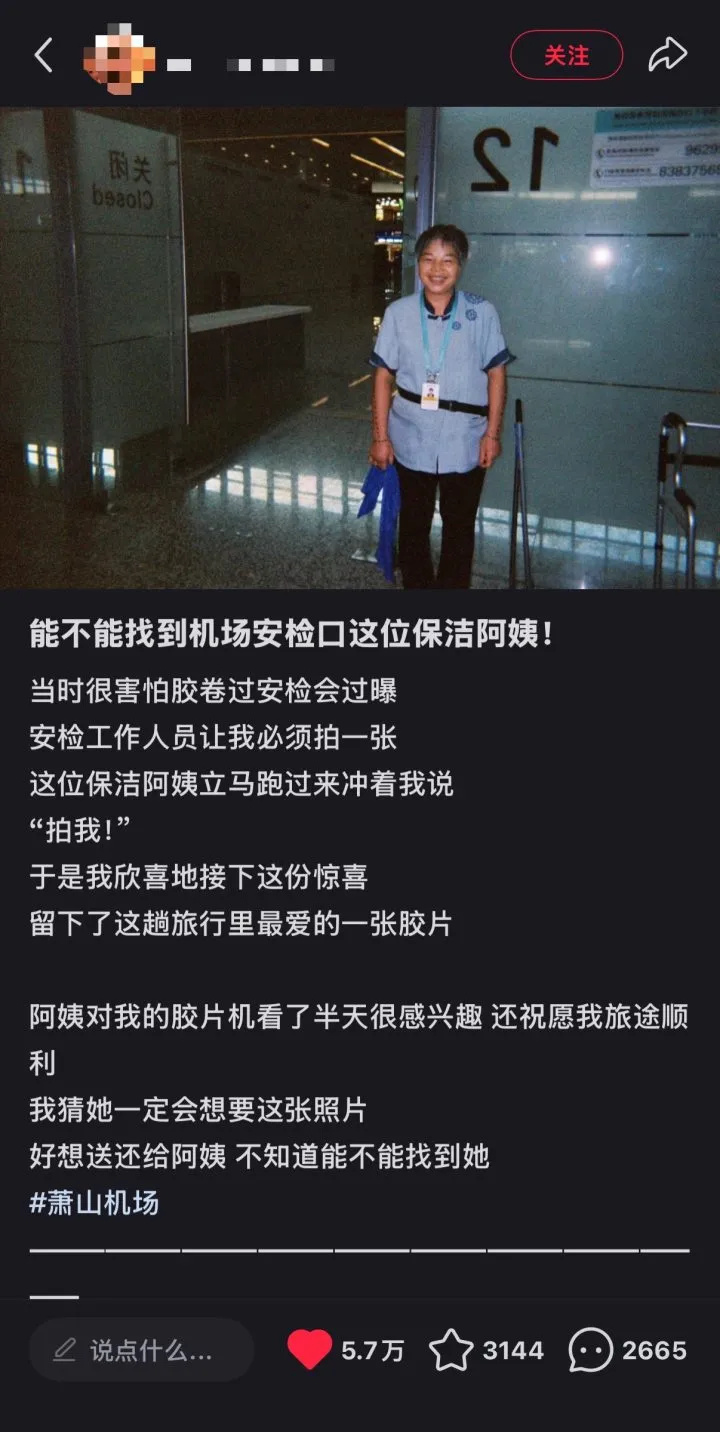Go back using the top-left arrow
Image resolution: width=720 pixels, height=1432 pixels.
coord(43,56)
